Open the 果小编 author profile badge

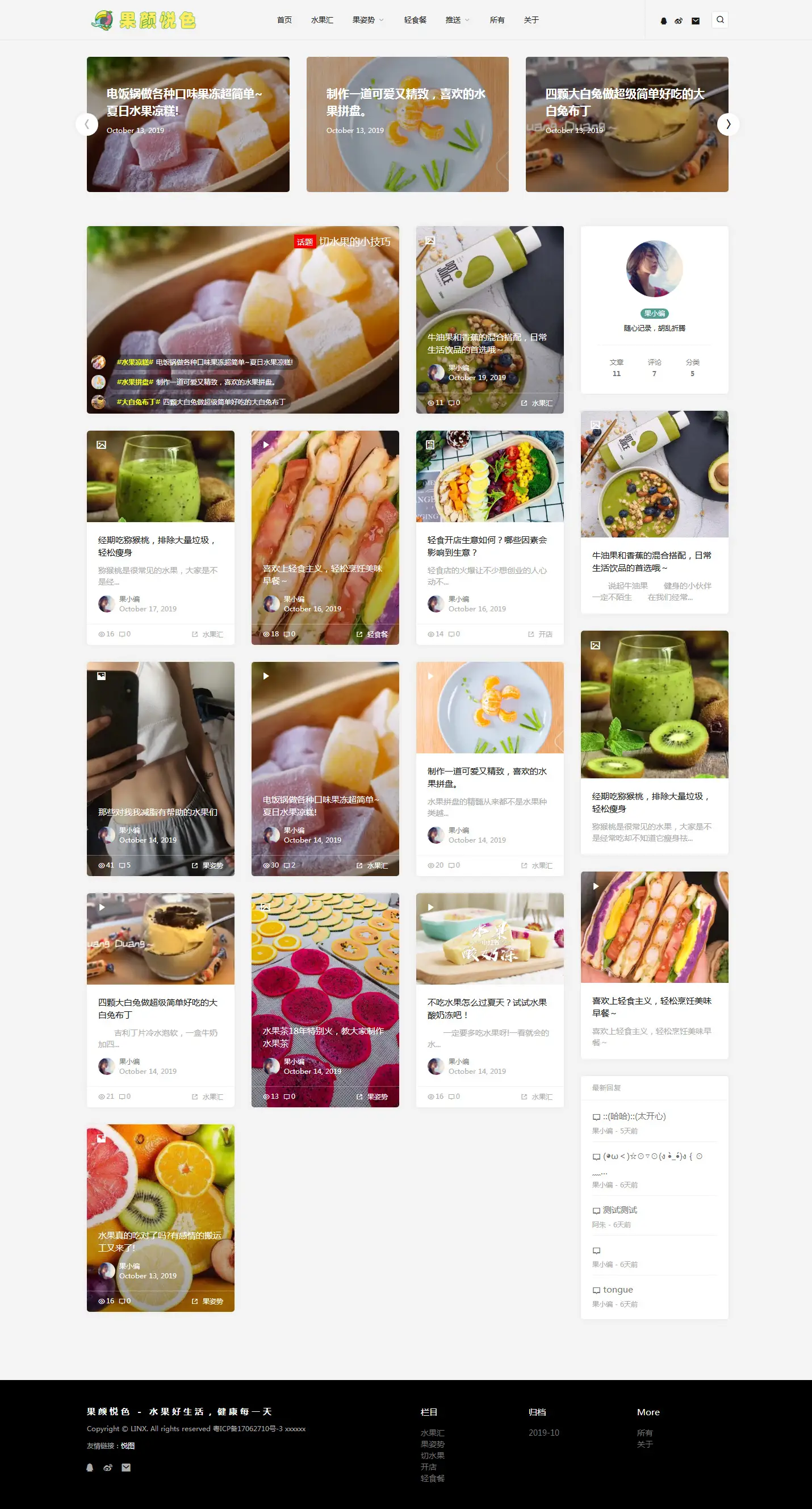654,314
